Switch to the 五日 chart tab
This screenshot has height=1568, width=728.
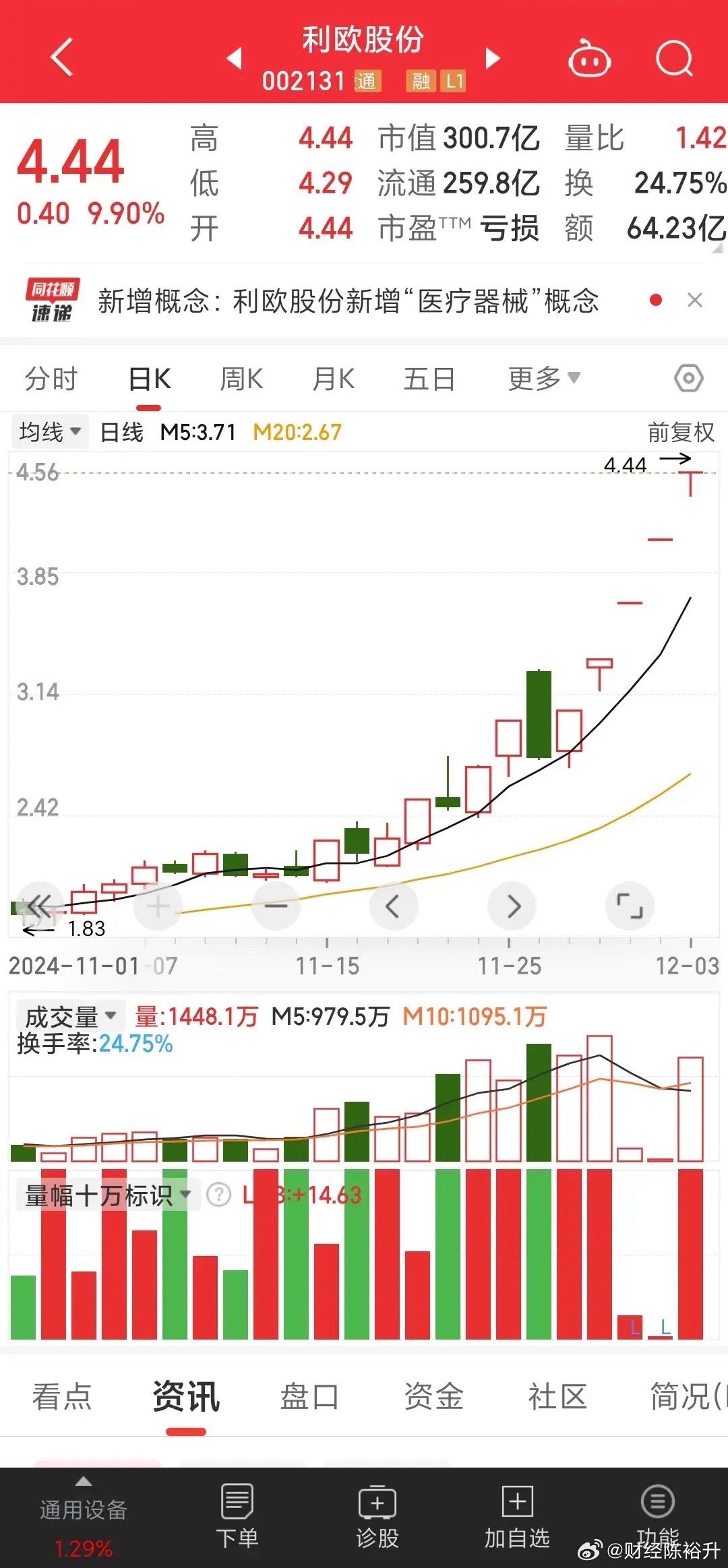429,379
